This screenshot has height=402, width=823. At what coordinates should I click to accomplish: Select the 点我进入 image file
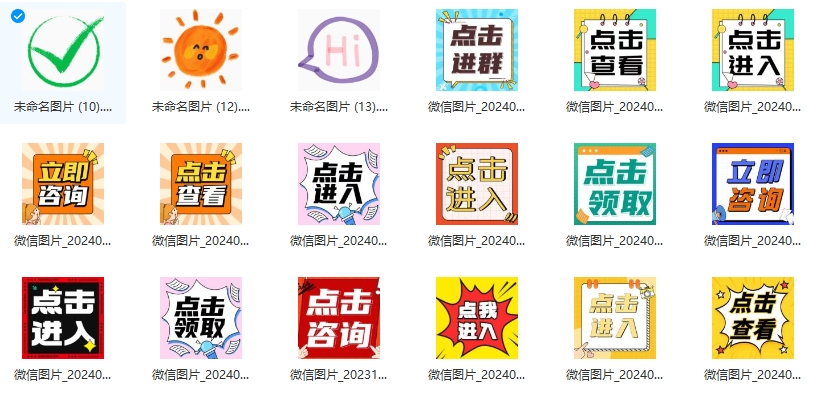[477, 320]
